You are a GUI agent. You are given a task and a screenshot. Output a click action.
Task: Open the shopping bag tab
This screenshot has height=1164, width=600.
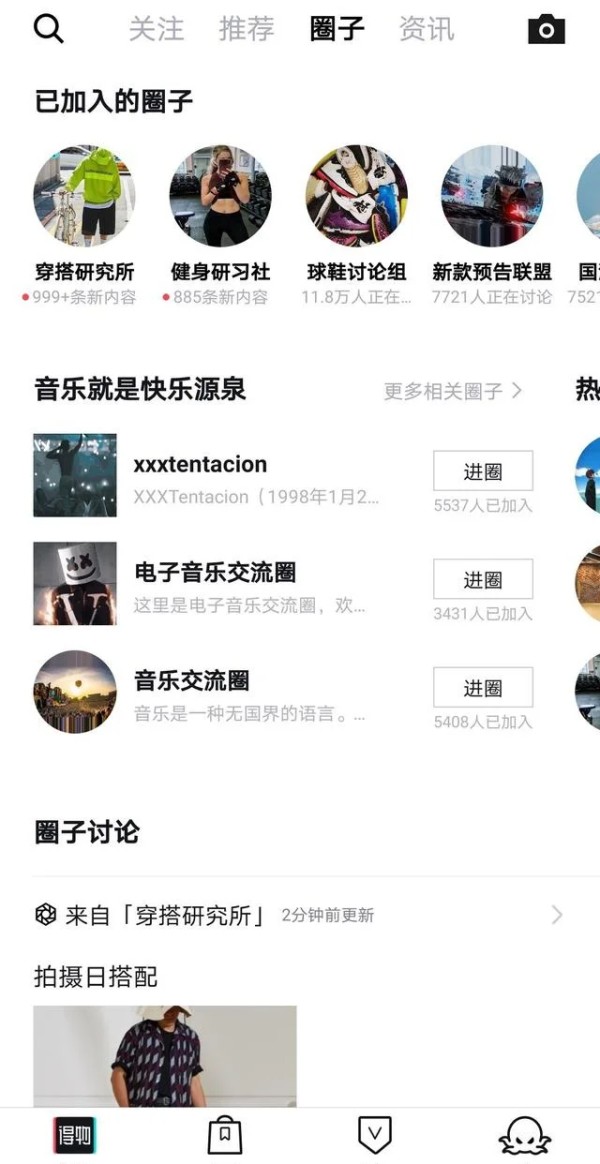pyautogui.click(x=225, y=1135)
